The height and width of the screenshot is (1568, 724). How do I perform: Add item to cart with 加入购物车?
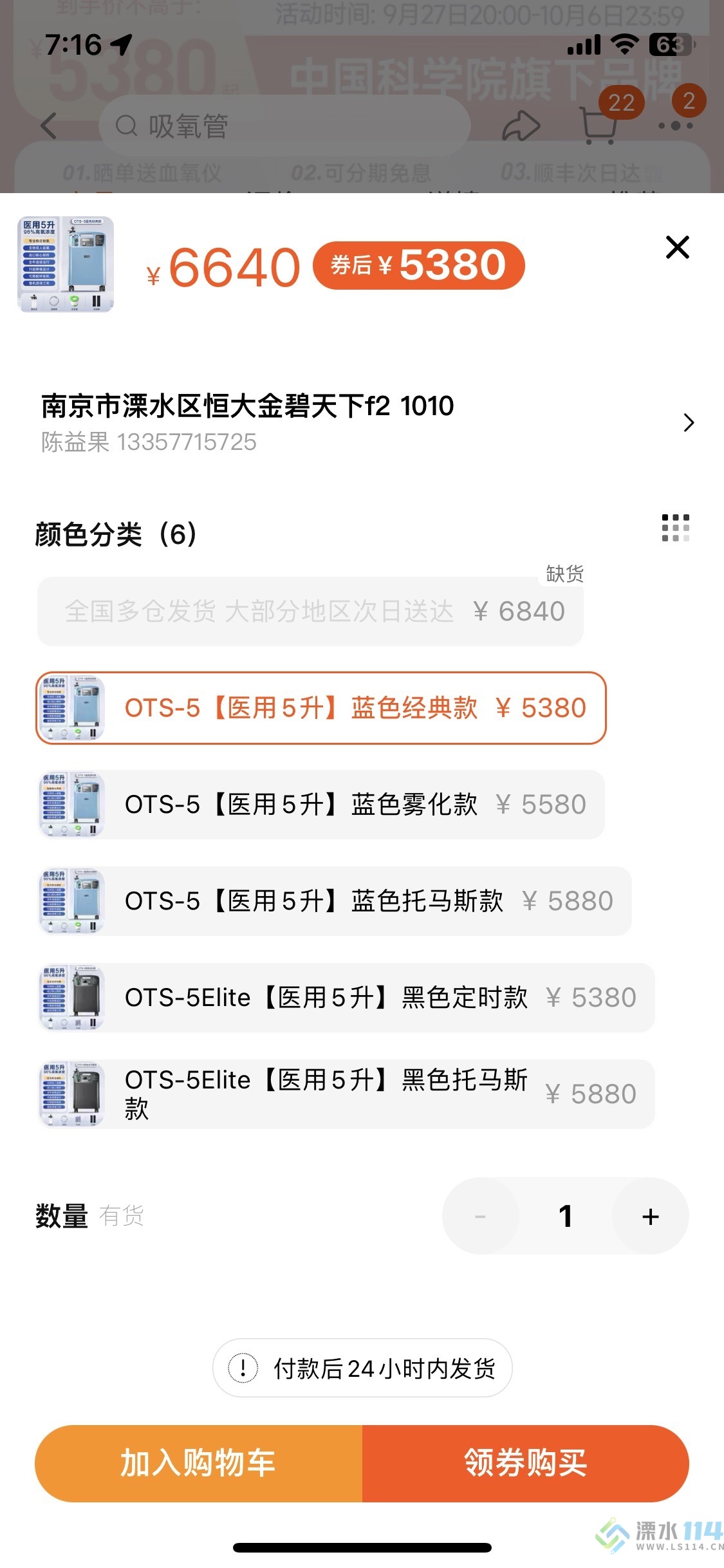point(198,1463)
